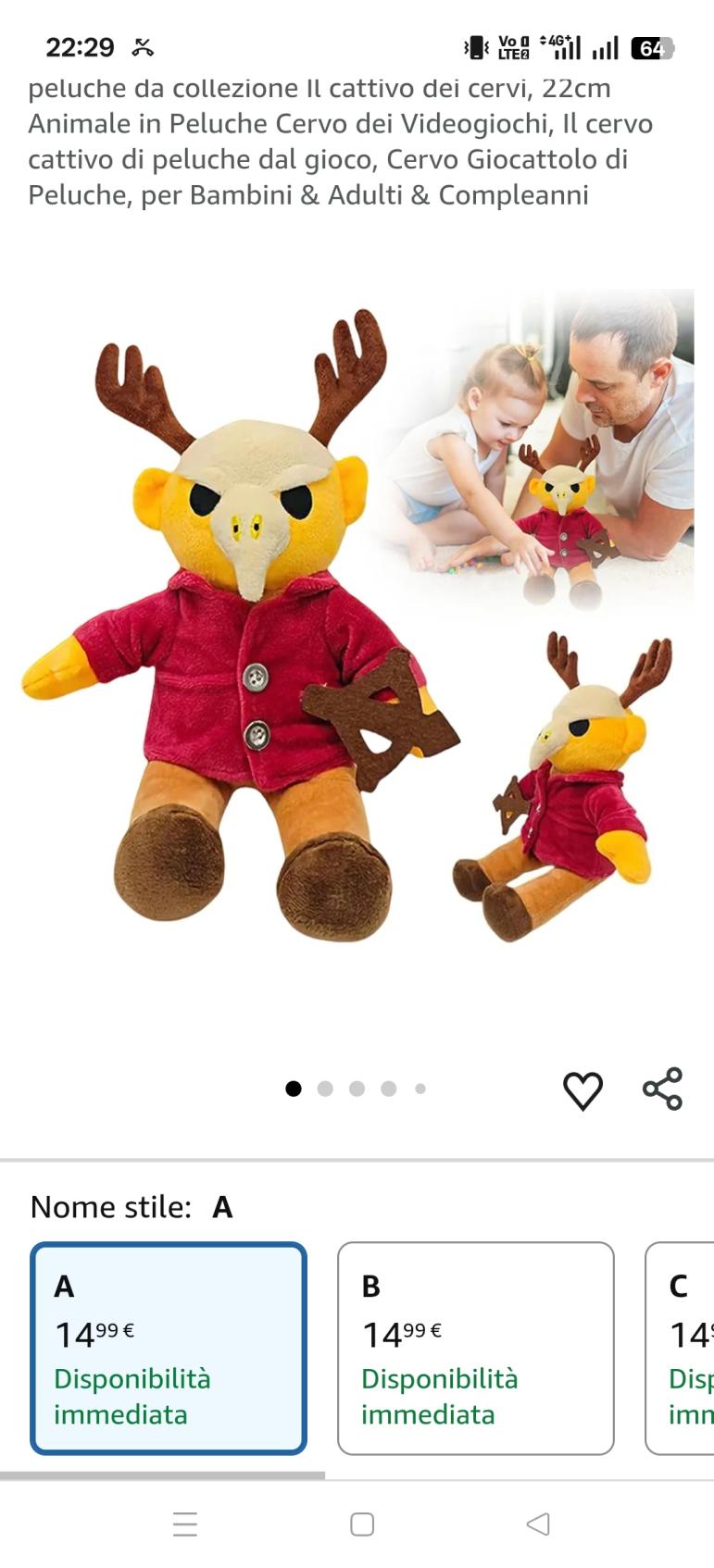Select style option A

tap(169, 1348)
